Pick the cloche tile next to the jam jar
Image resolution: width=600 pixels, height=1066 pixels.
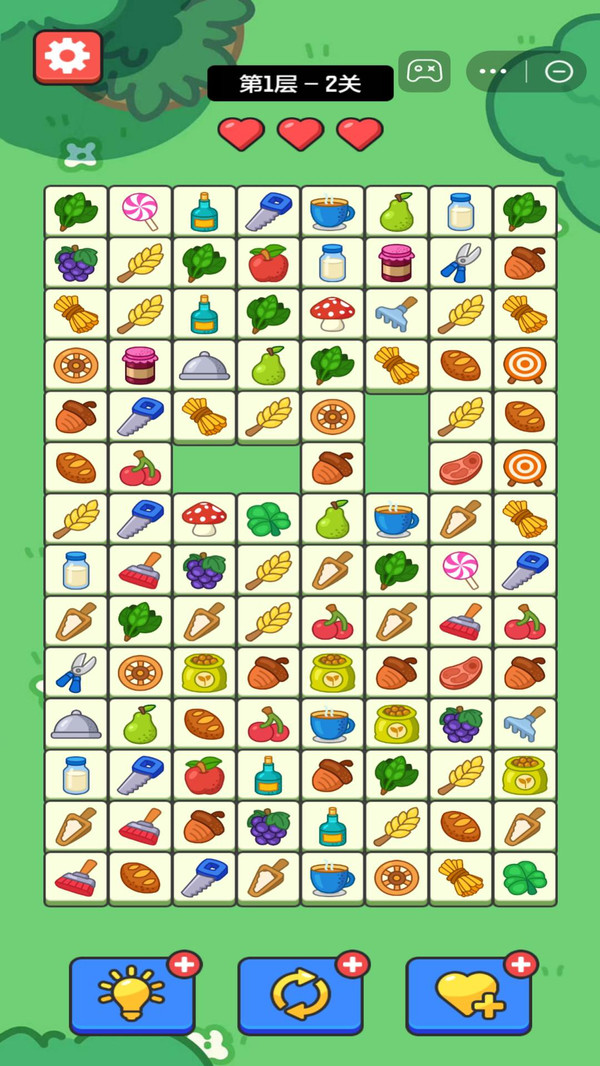pos(205,366)
